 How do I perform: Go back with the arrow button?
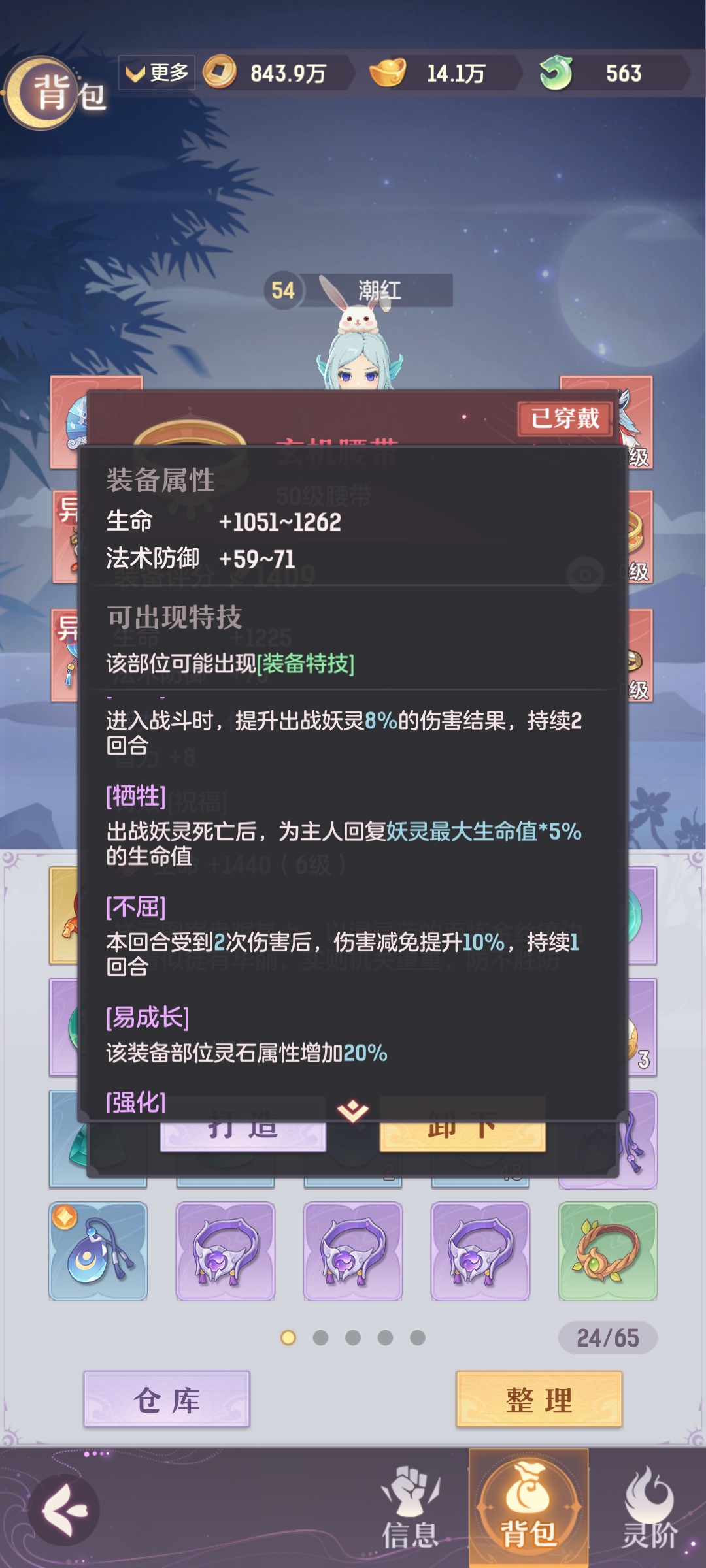tap(64, 1511)
